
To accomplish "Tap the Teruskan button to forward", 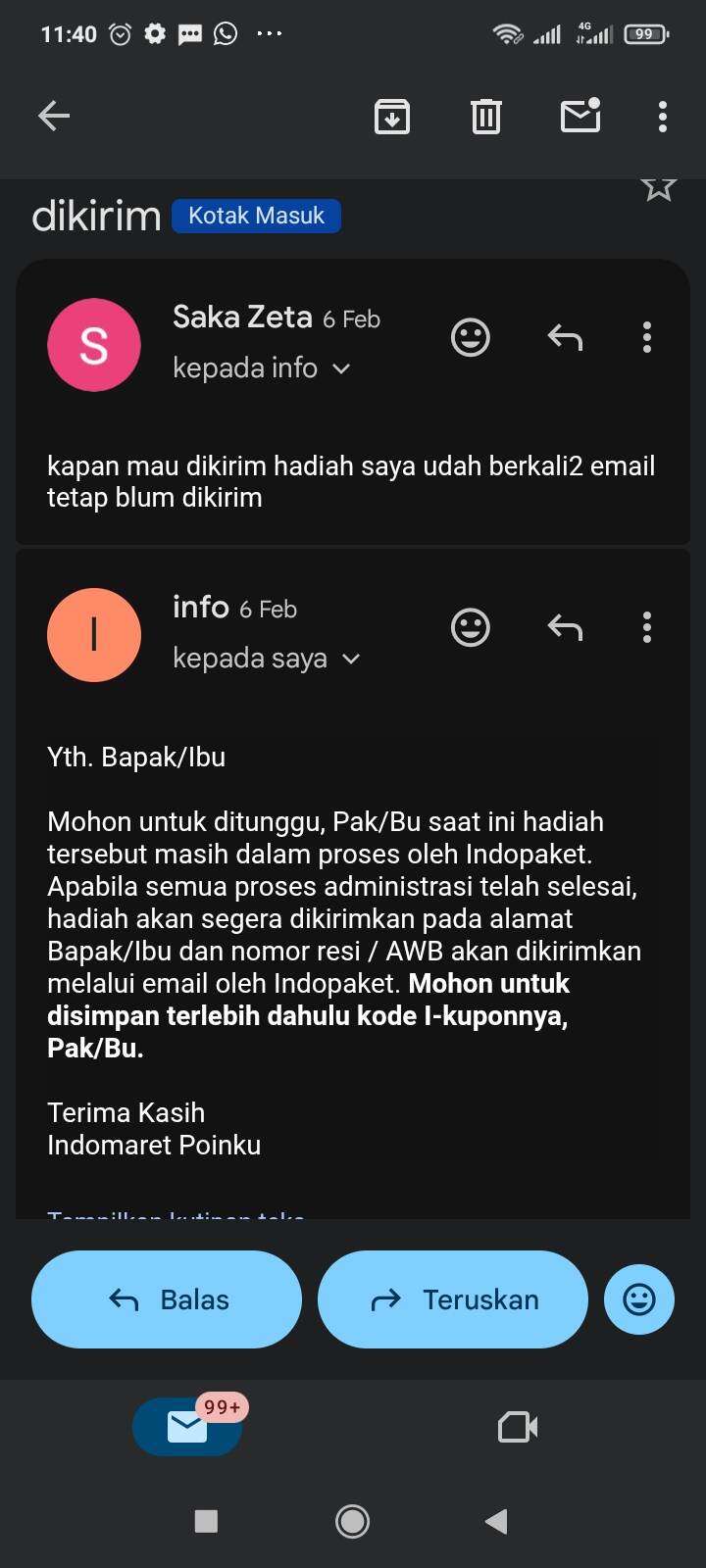I will pyautogui.click(x=453, y=1299).
